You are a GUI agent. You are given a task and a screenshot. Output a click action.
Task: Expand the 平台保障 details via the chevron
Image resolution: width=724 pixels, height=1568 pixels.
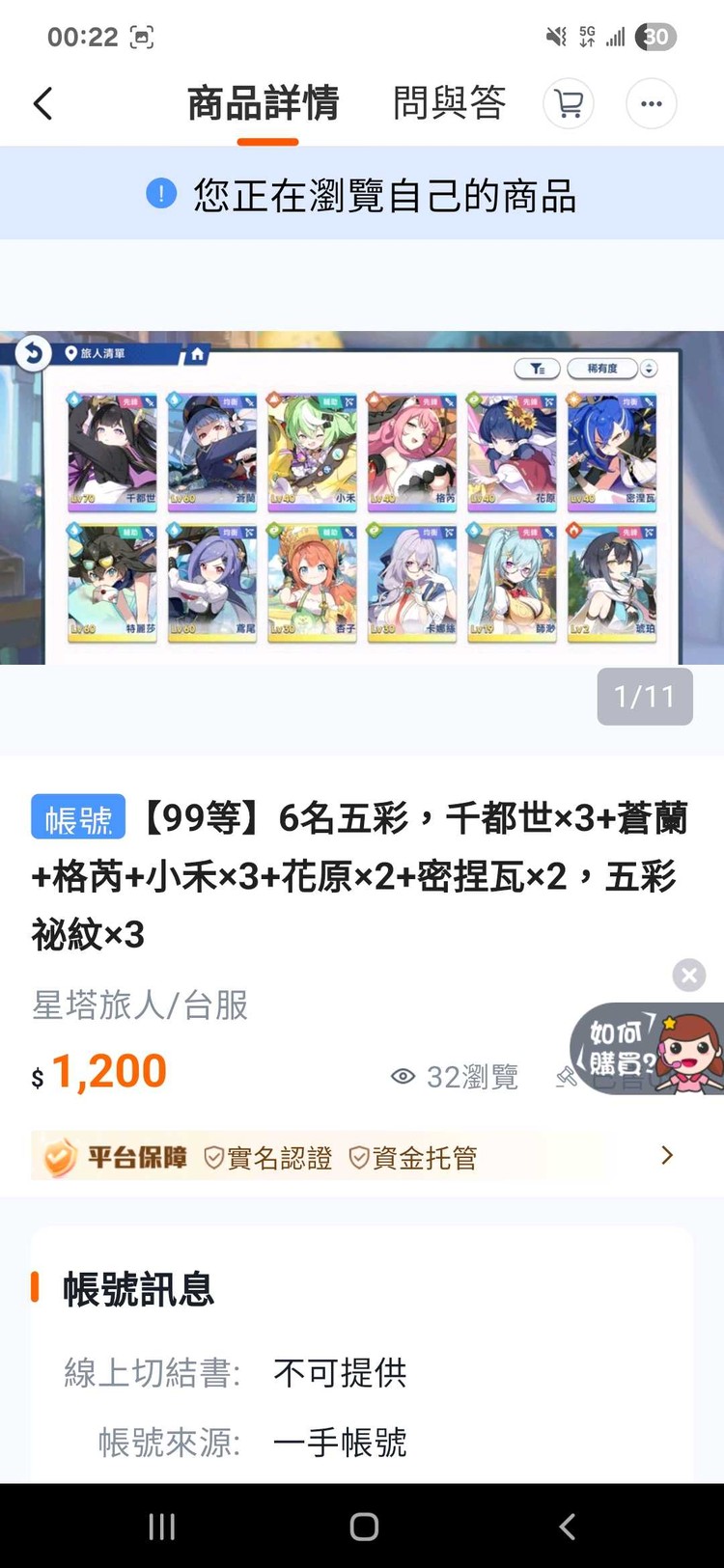(x=666, y=1155)
